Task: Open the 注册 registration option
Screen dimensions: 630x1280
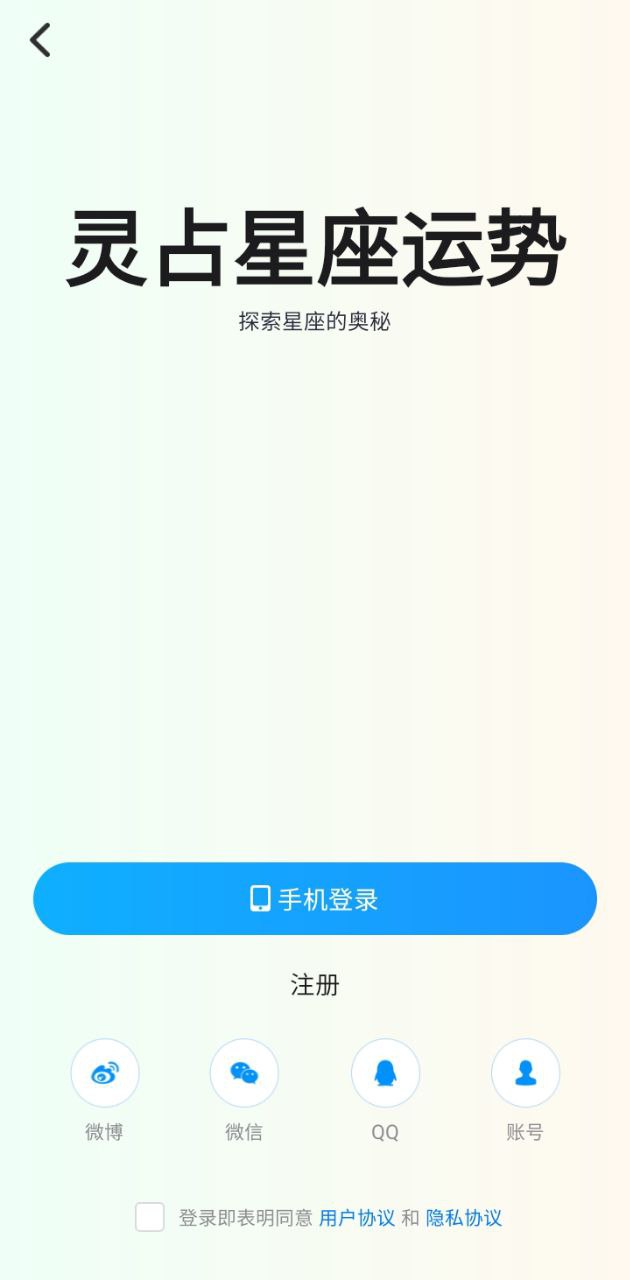Action: point(315,985)
